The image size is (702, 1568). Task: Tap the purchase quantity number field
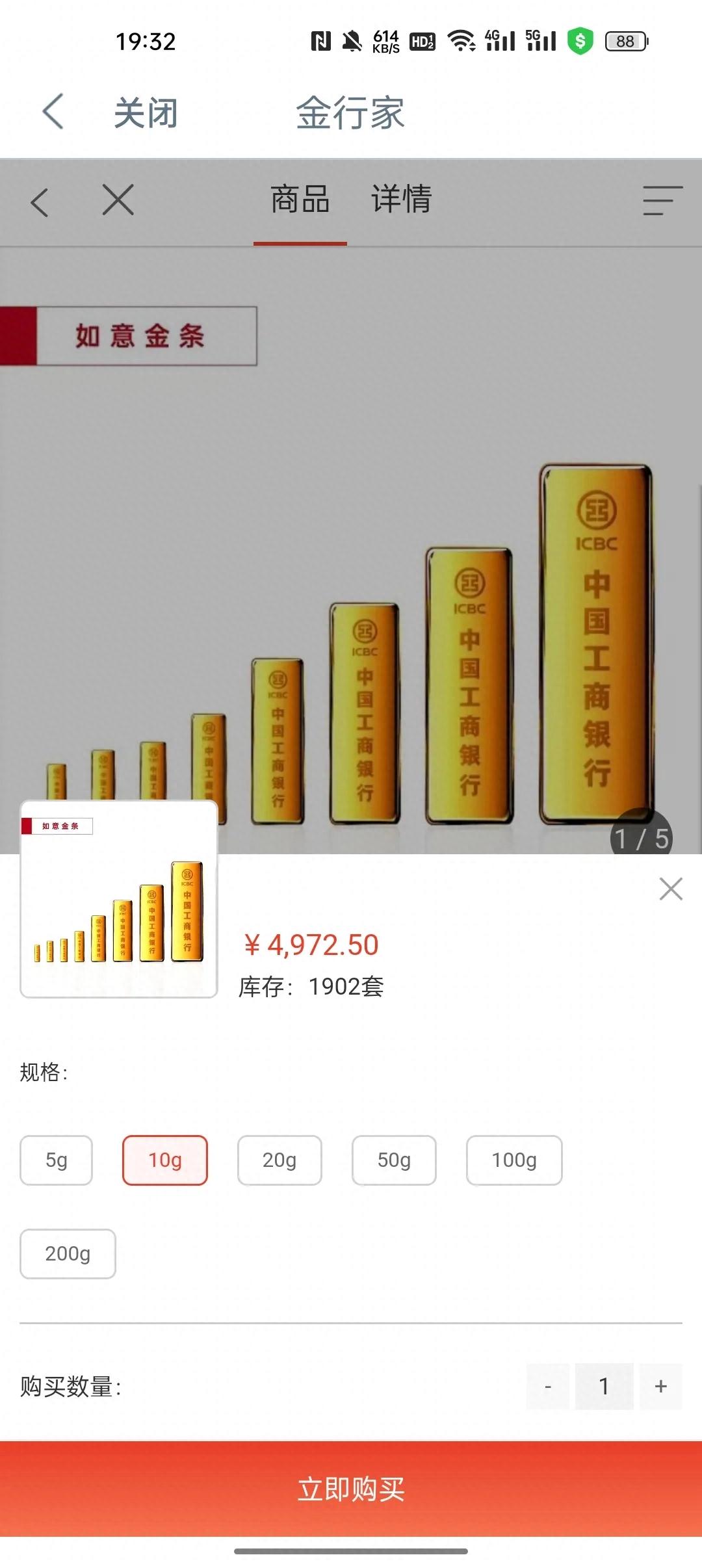click(x=604, y=1387)
